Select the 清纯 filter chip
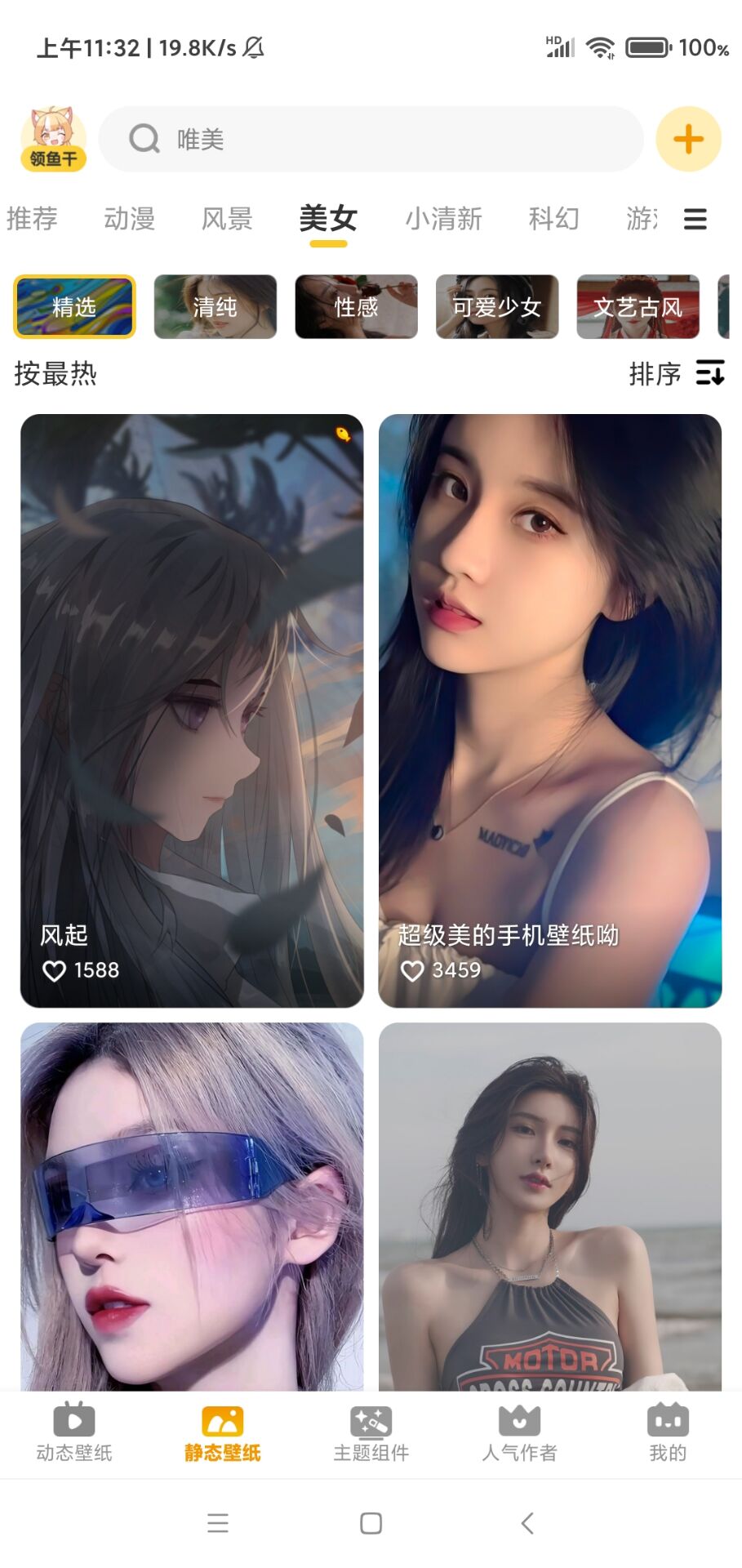Screen dimensions: 742x1568 pyautogui.click(x=215, y=307)
